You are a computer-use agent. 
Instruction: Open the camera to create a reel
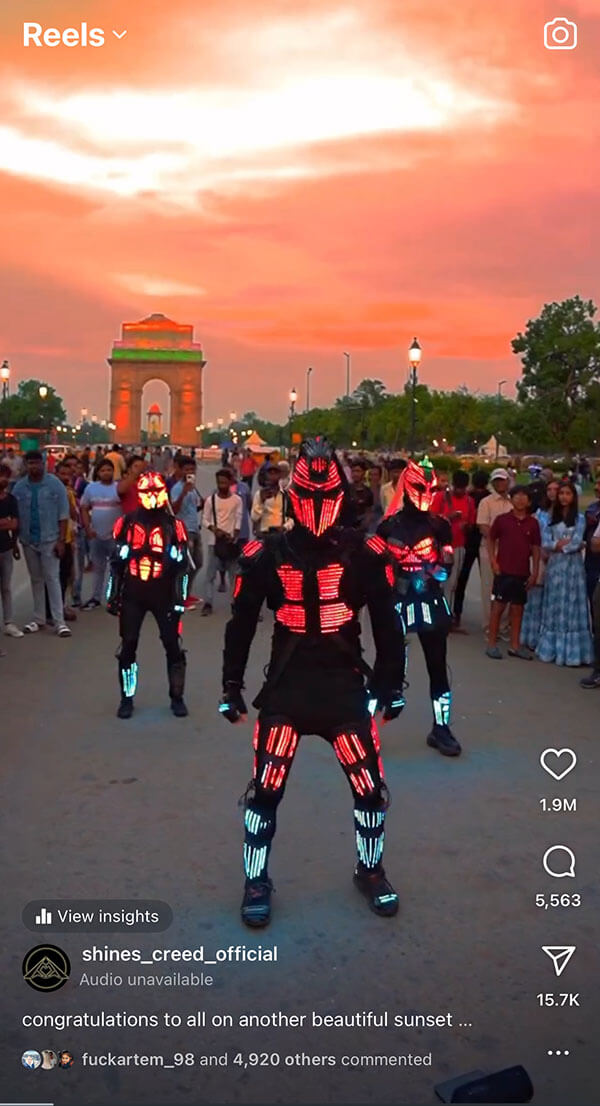point(560,34)
